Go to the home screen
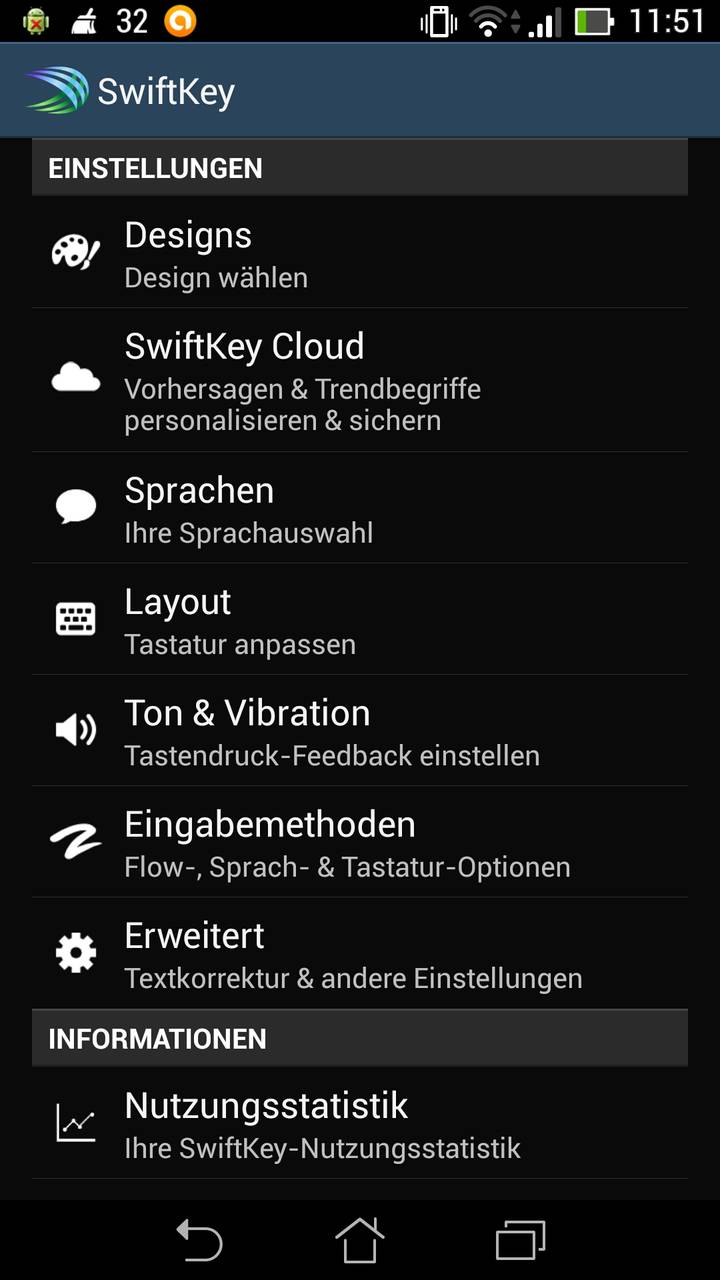The image size is (720, 1280). [x=360, y=1241]
